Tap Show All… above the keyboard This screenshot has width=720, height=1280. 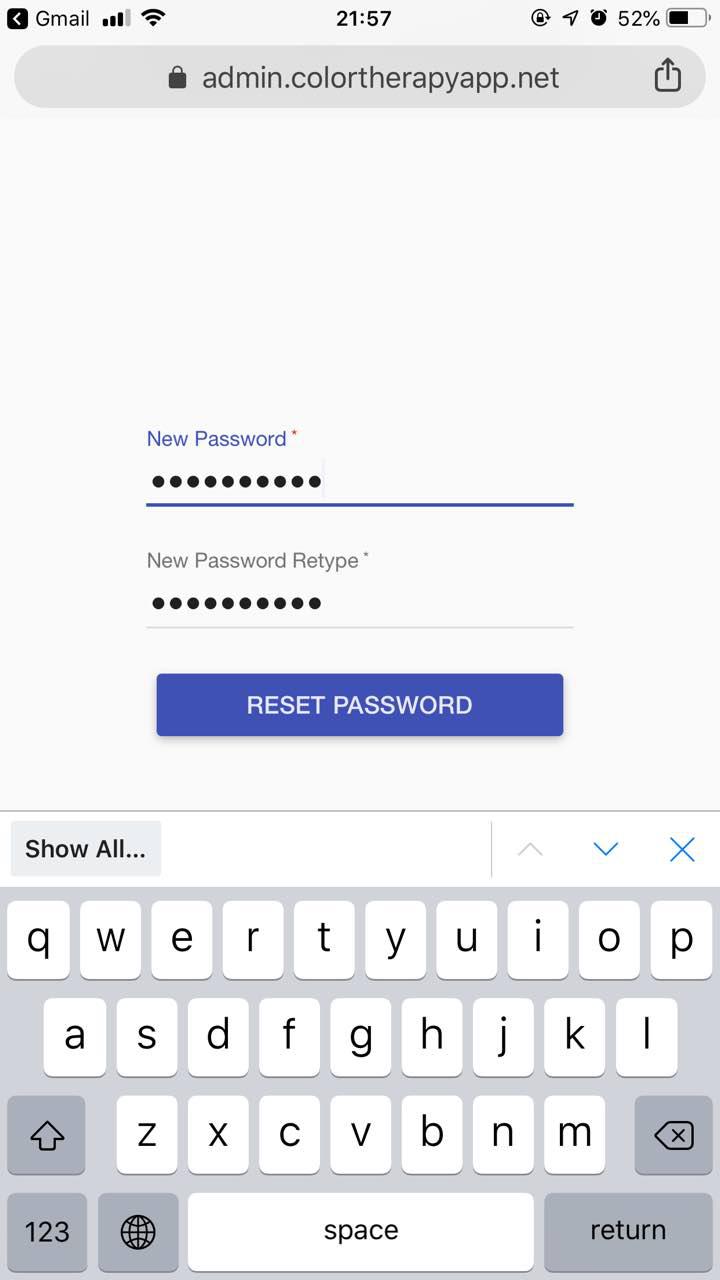click(x=86, y=849)
